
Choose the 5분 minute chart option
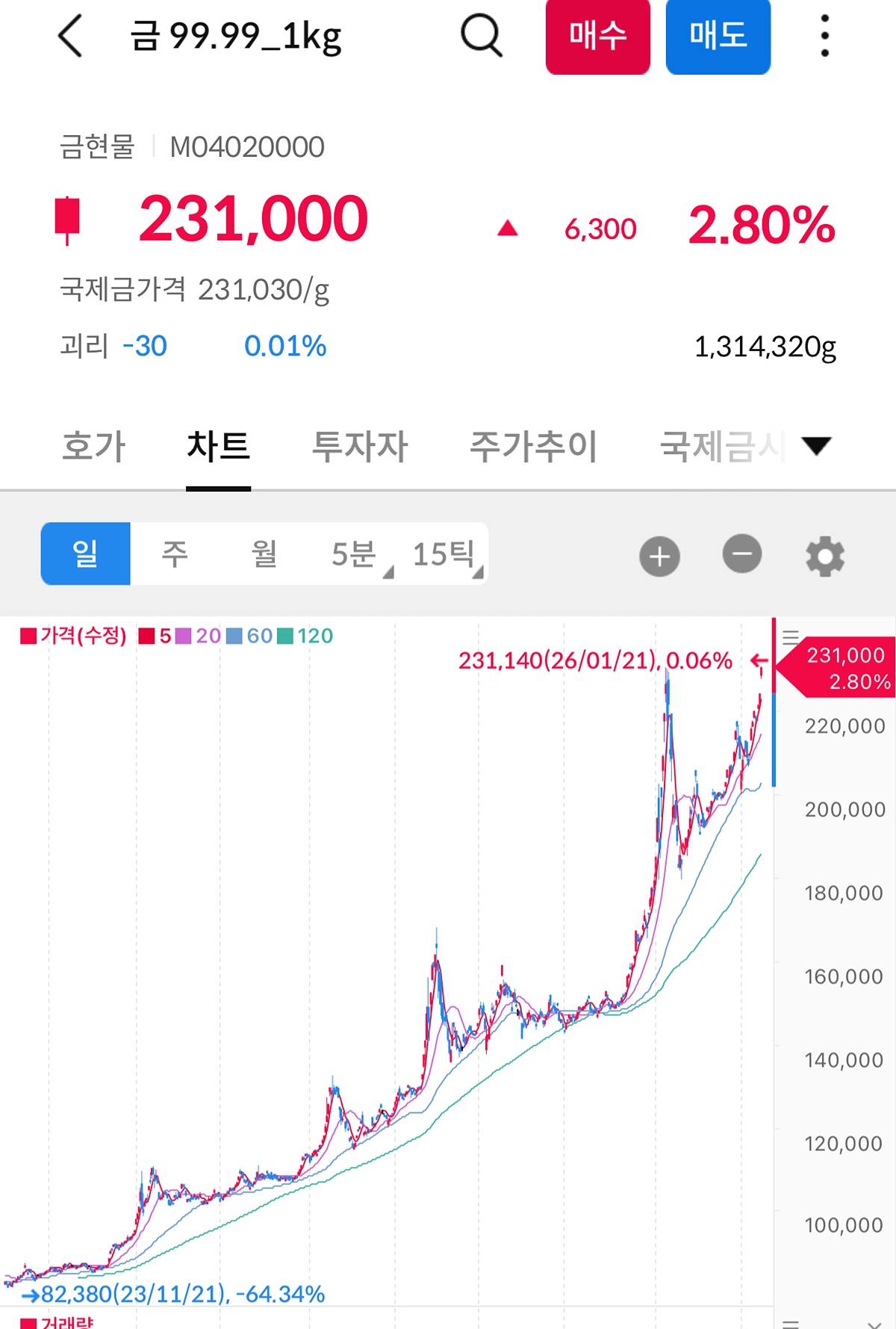pyautogui.click(x=355, y=554)
